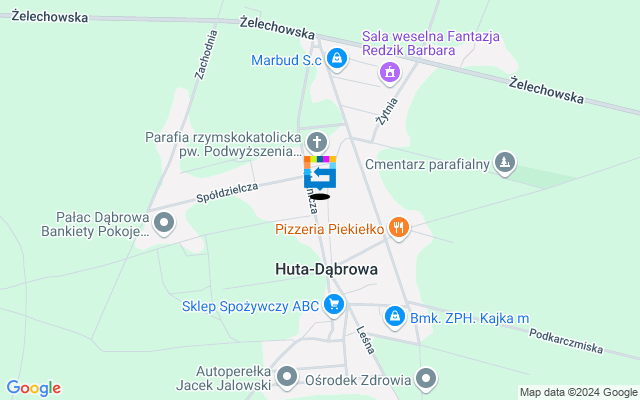Tap the Parafia rzymskokatolicka church marker
Screen dimensions: 640x400
coord(317,142)
